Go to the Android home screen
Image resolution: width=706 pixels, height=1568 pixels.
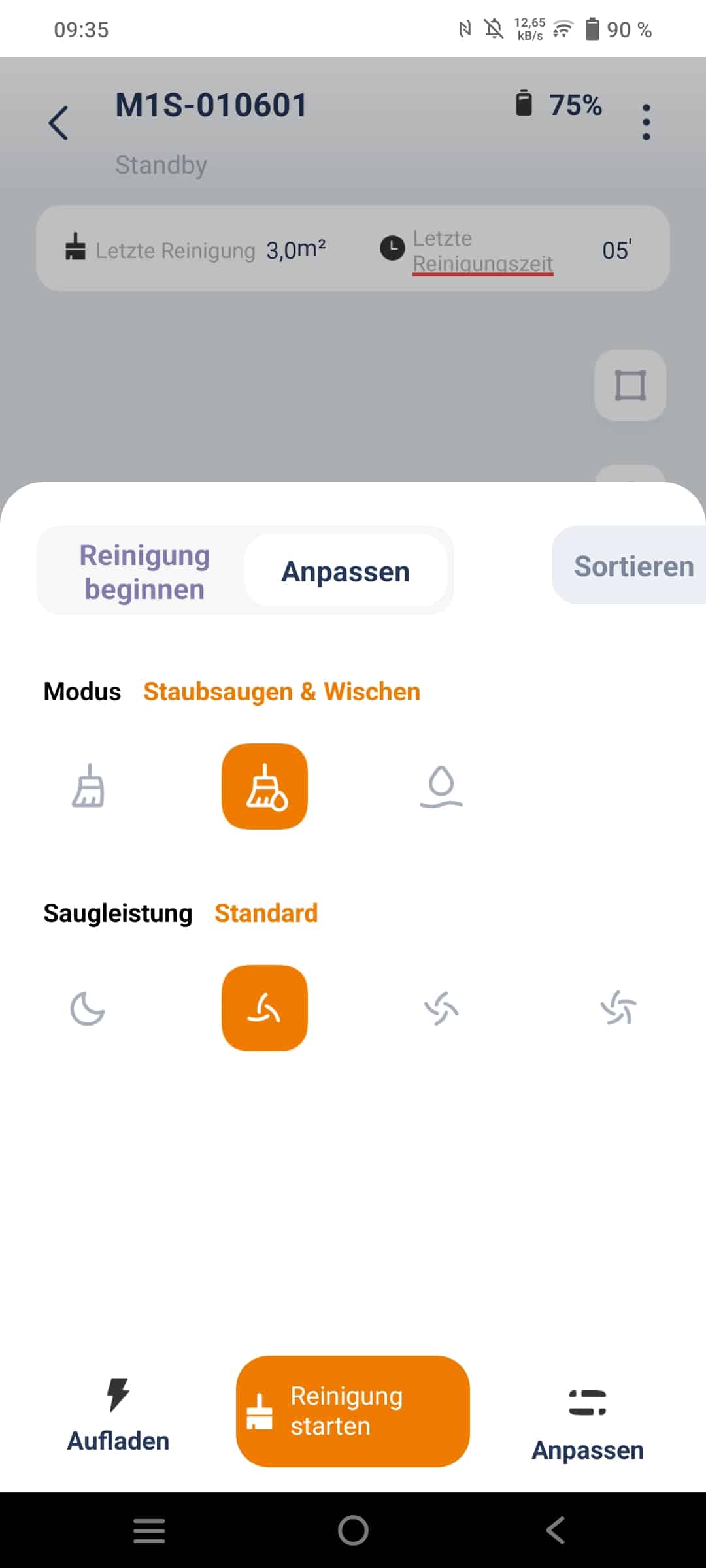[x=353, y=1530]
